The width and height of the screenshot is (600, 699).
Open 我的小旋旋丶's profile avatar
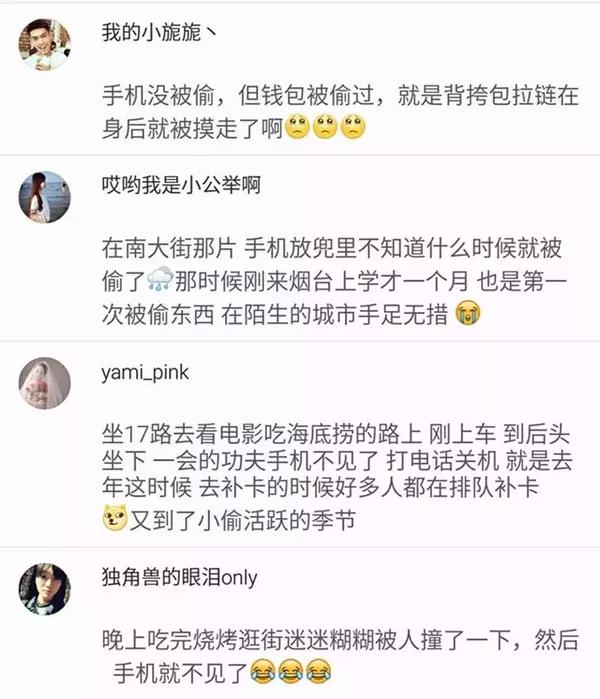point(45,44)
